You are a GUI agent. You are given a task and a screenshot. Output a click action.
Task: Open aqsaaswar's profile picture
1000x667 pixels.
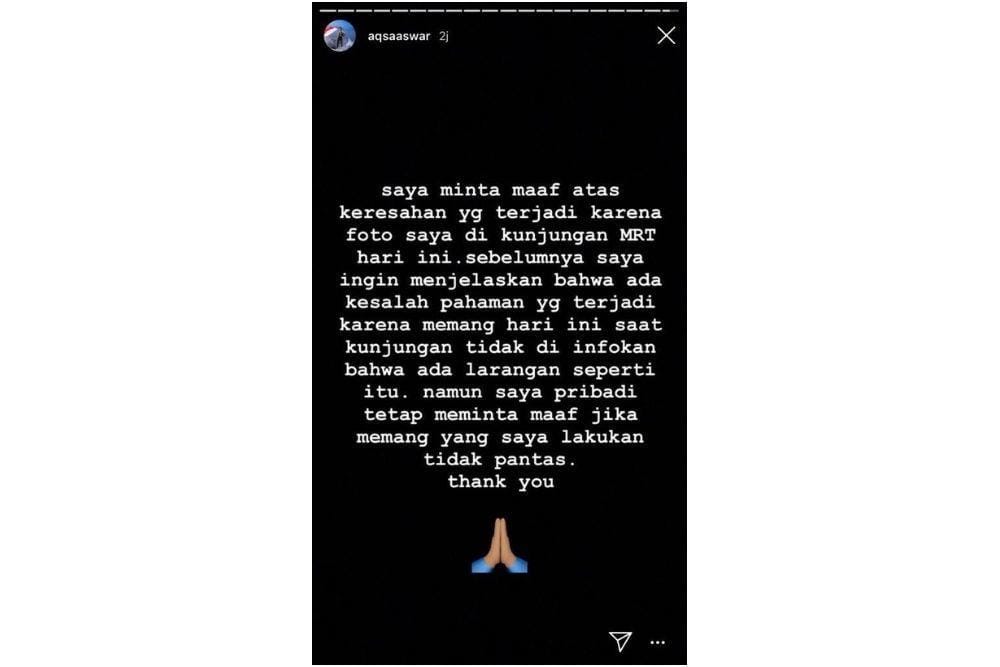click(340, 36)
